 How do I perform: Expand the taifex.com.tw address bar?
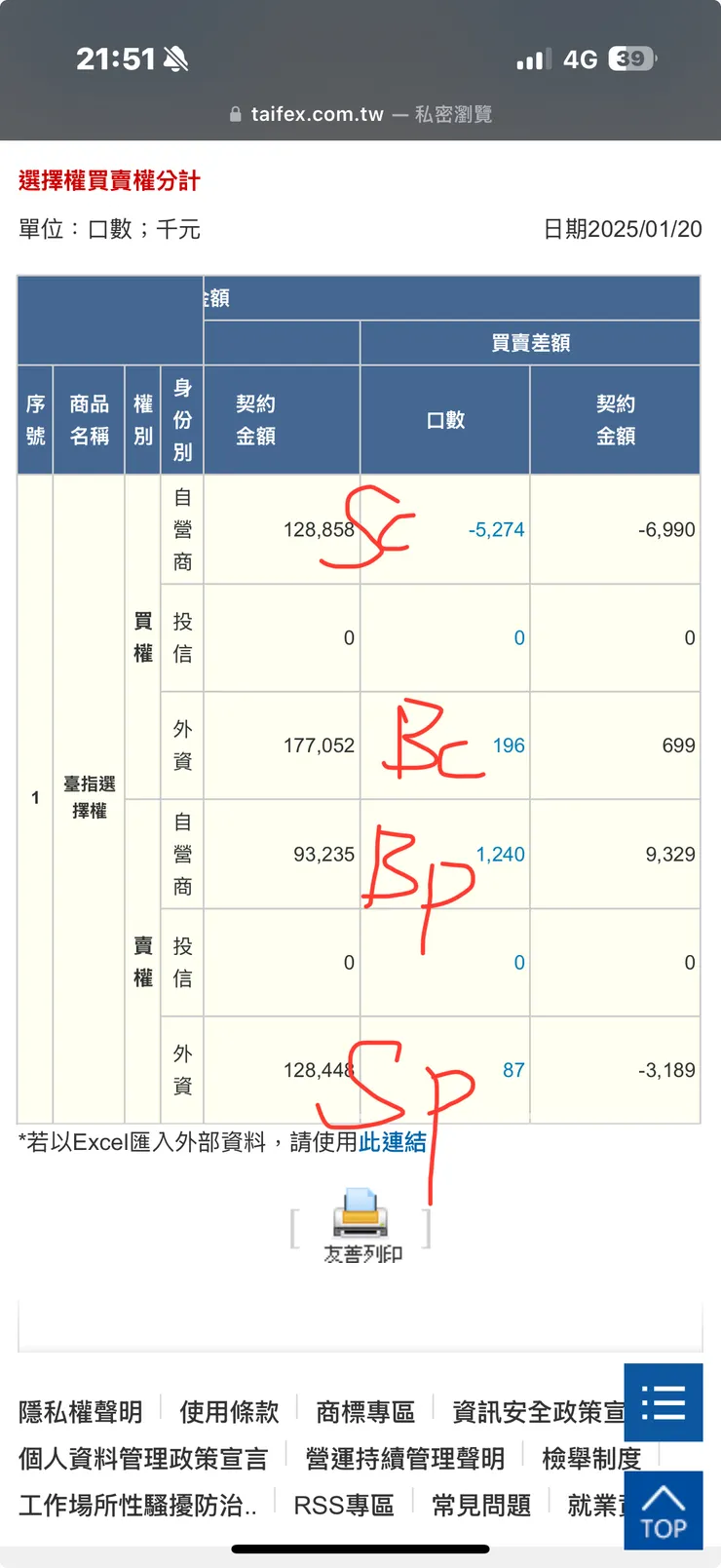[360, 114]
